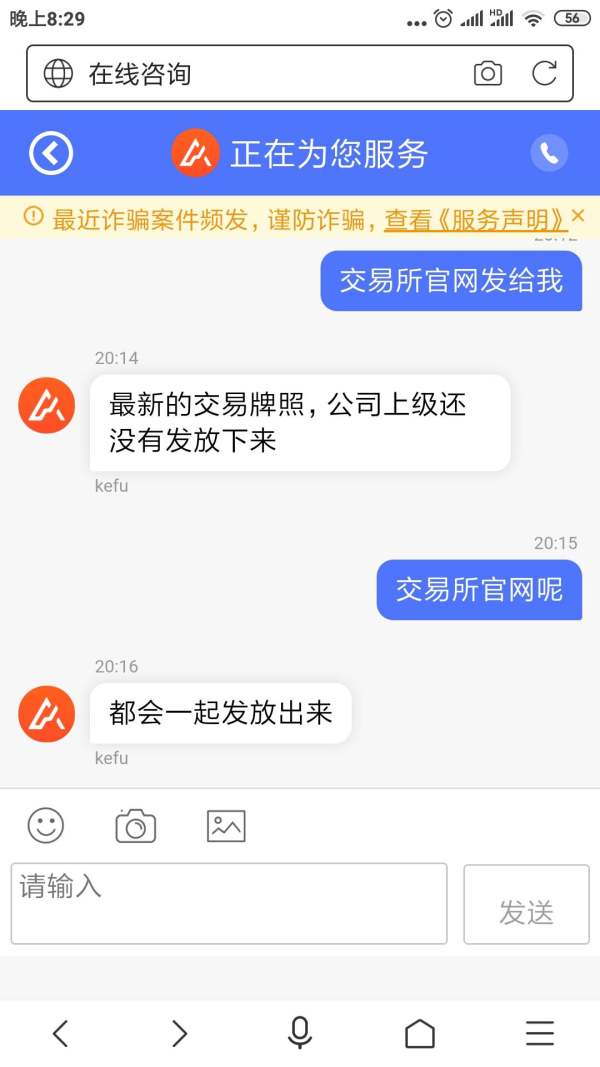Open the browser hamburger menu
The height and width of the screenshot is (1067, 600).
click(x=540, y=1034)
